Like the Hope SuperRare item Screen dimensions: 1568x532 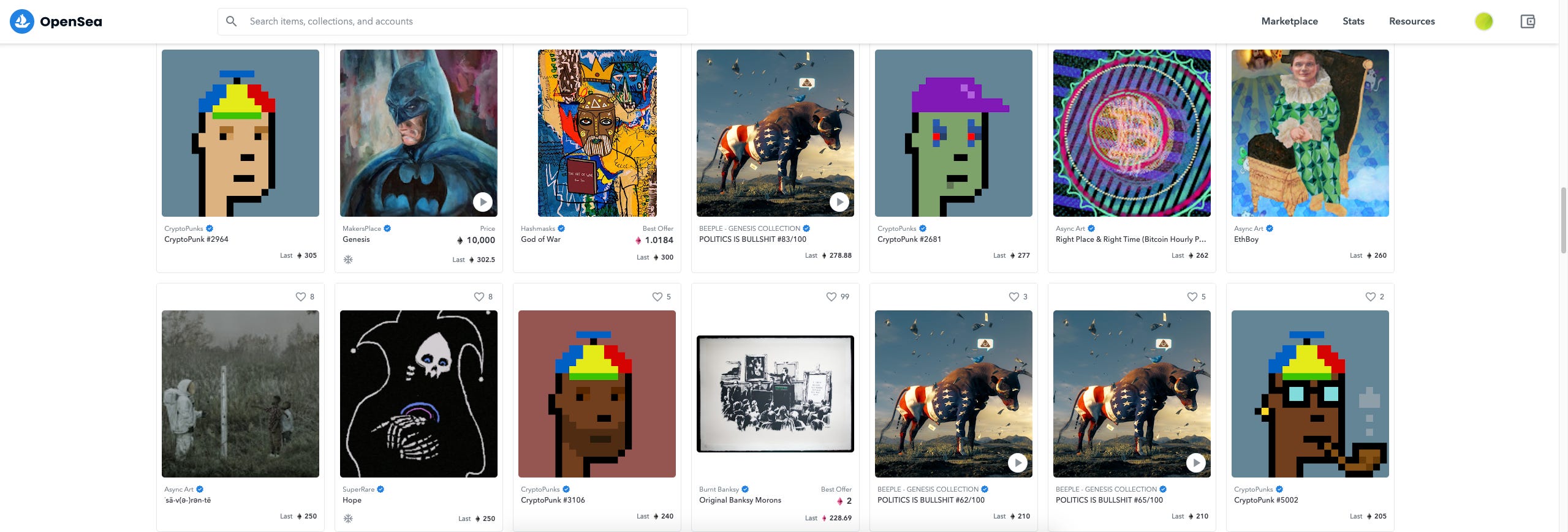(479, 297)
